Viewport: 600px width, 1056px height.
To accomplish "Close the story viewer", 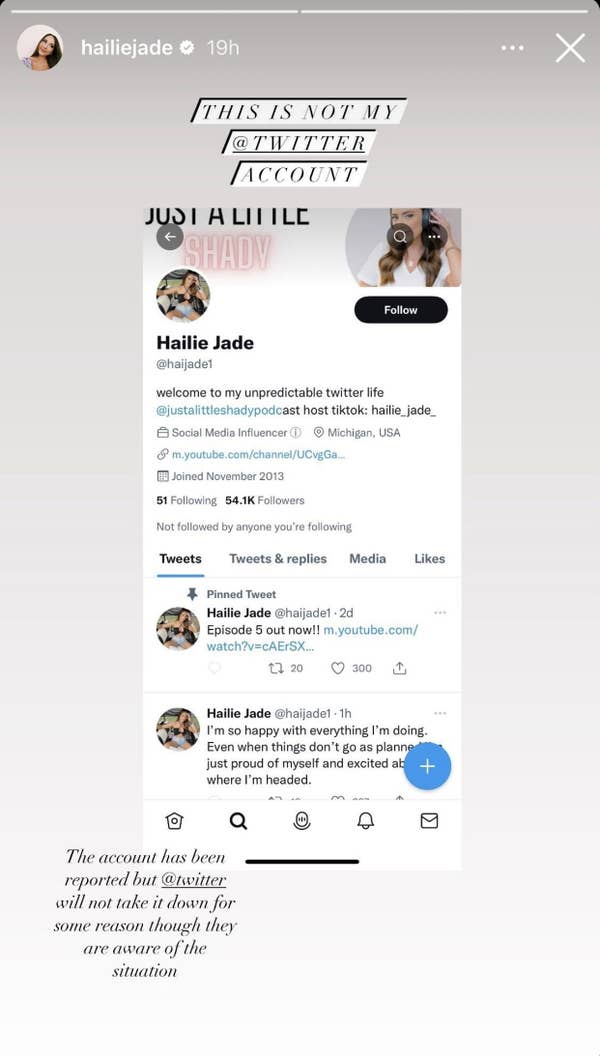I will 570,48.
